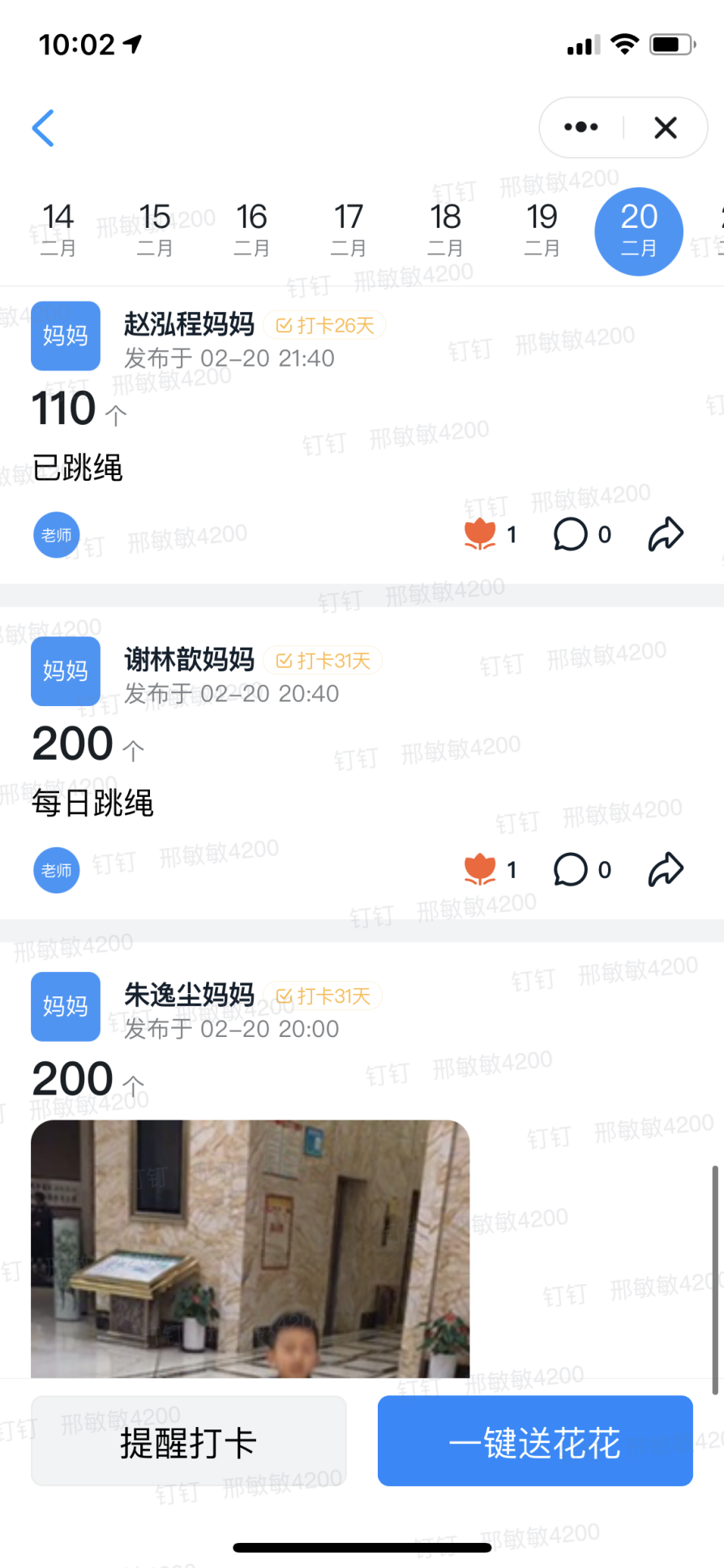This screenshot has height=1568, width=724.
Task: Open the three-dot more options menu
Action: coord(581,127)
